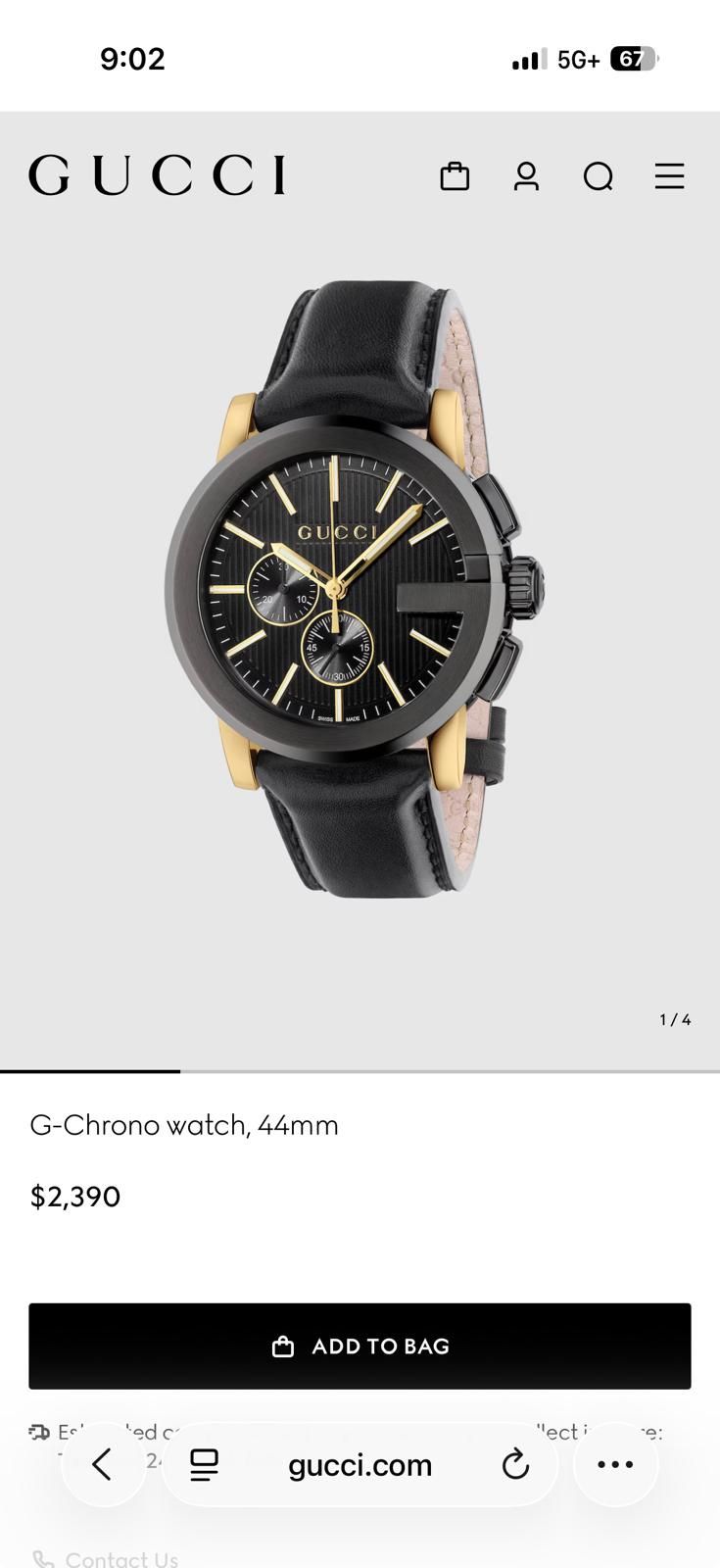This screenshot has width=720, height=1568.
Task: Open the search magnifier icon
Action: [598, 176]
